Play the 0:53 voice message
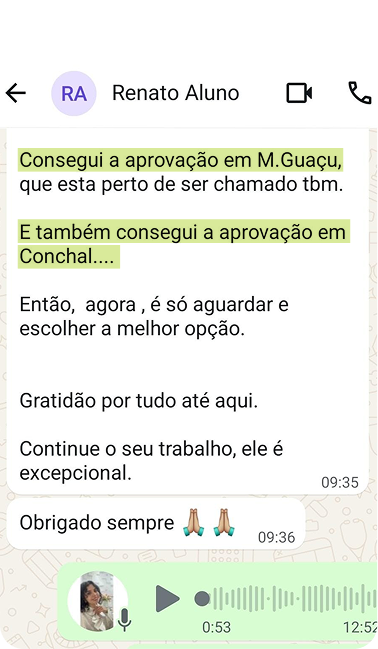Image resolution: width=378 pixels, height=649 pixels. tap(167, 599)
